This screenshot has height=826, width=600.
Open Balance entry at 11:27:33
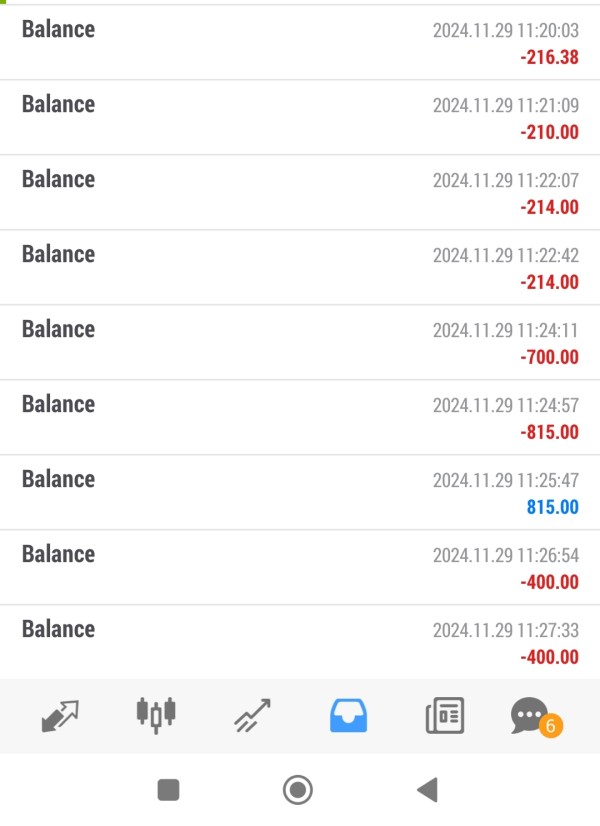(x=300, y=642)
